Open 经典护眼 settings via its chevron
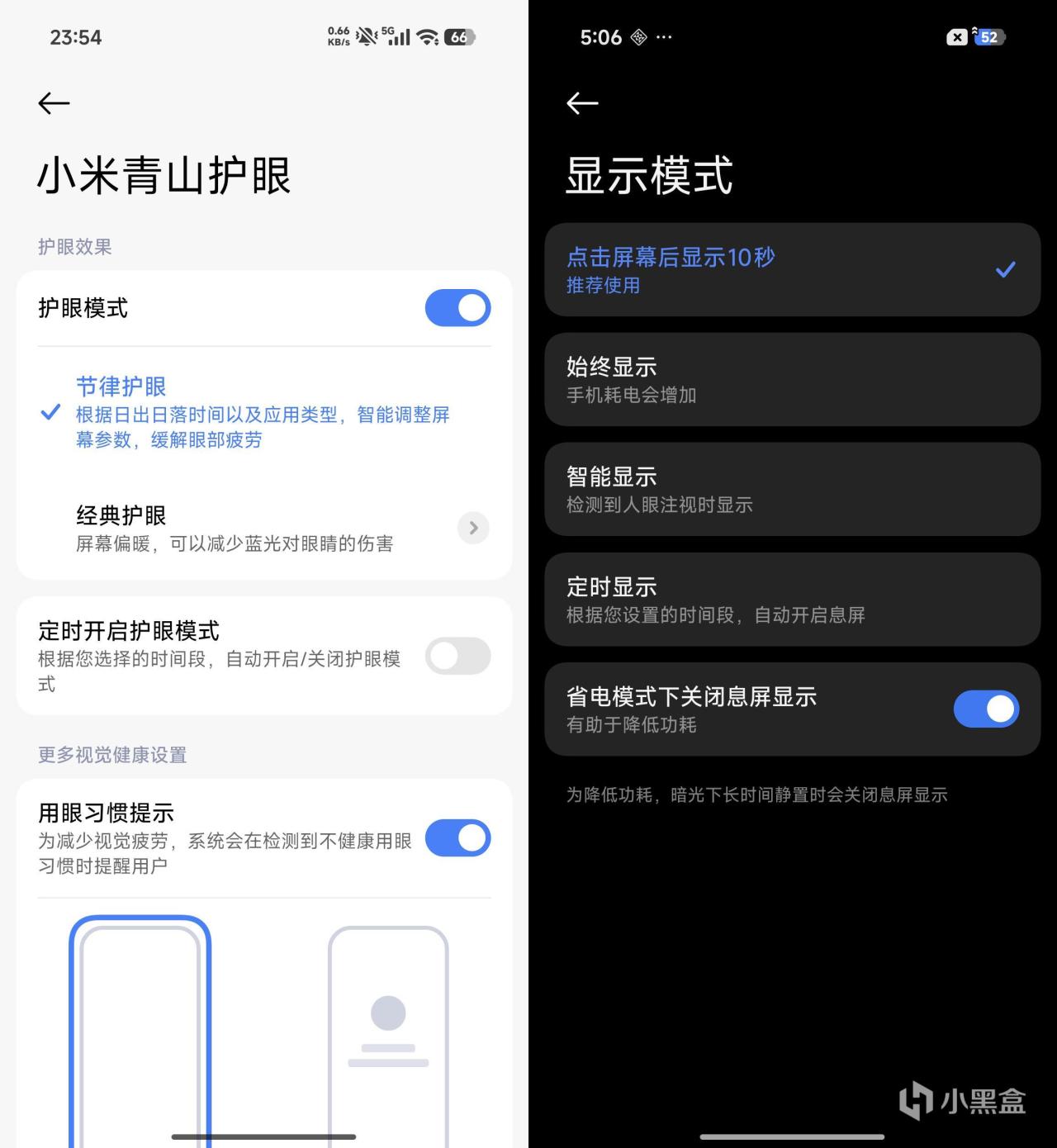Viewport: 1057px width, 1148px height. (473, 528)
